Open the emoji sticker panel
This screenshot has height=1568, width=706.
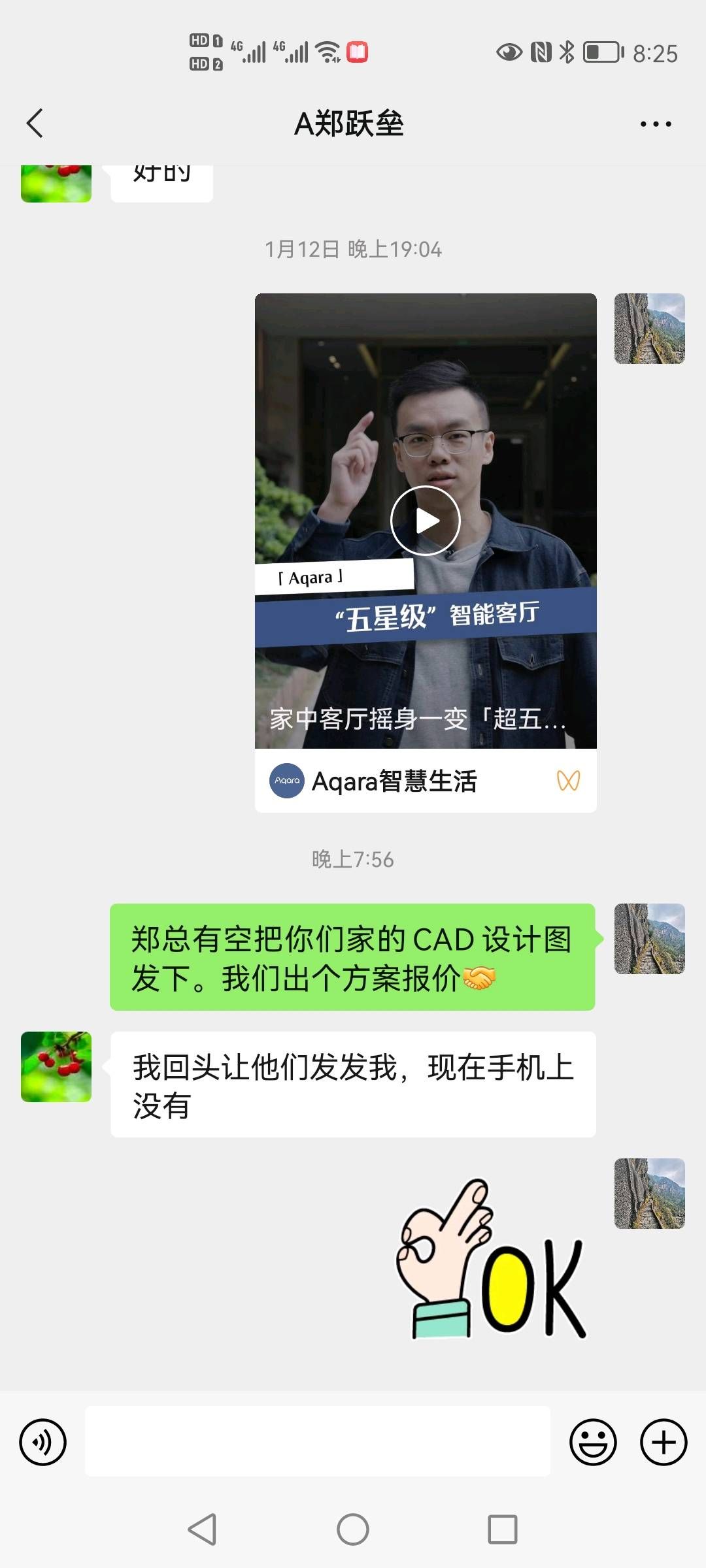pos(593,1442)
